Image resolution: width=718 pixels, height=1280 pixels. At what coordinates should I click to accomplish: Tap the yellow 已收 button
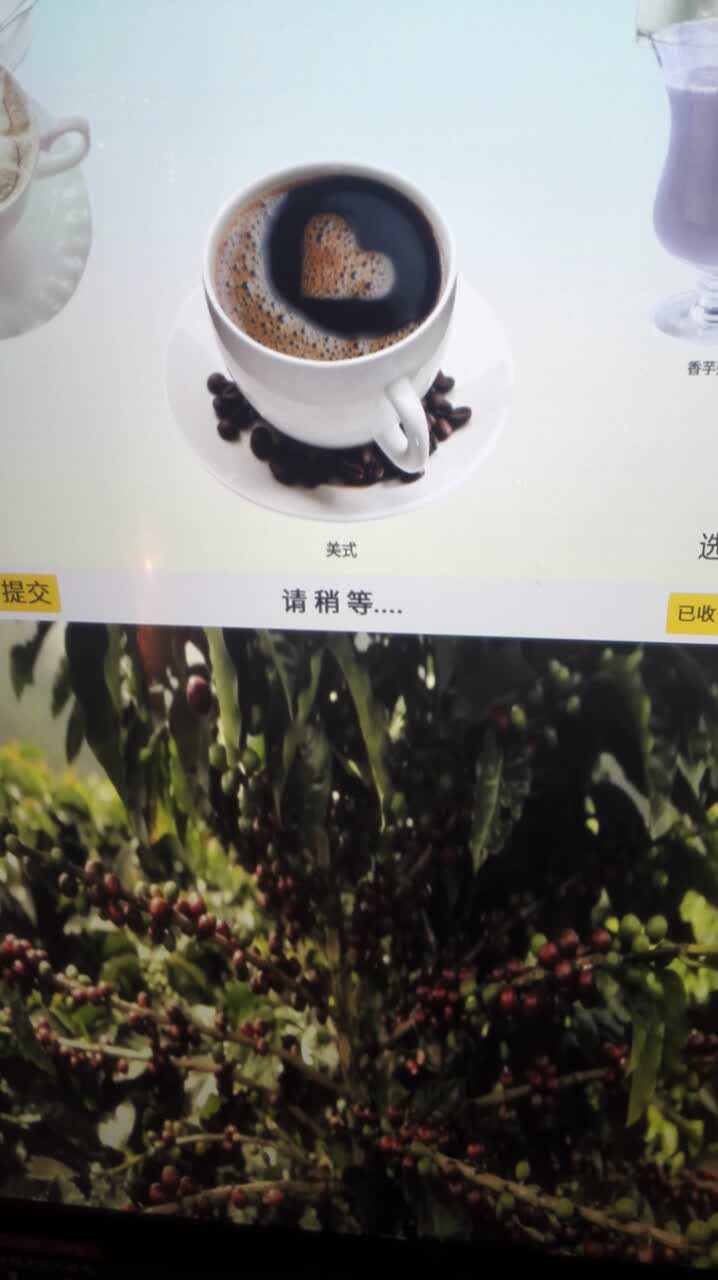693,613
